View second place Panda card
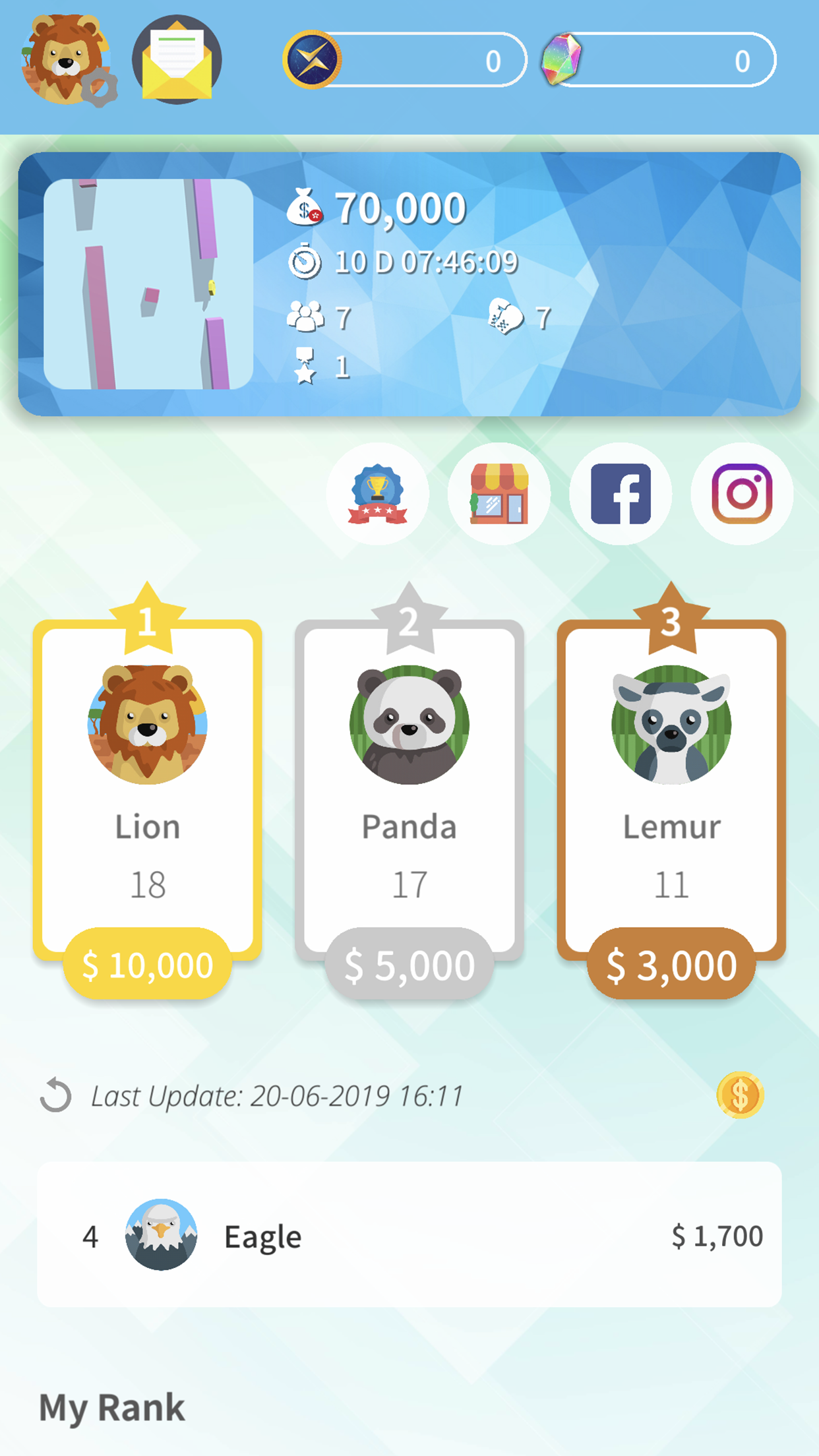This screenshot has height=1456, width=819. [x=409, y=791]
